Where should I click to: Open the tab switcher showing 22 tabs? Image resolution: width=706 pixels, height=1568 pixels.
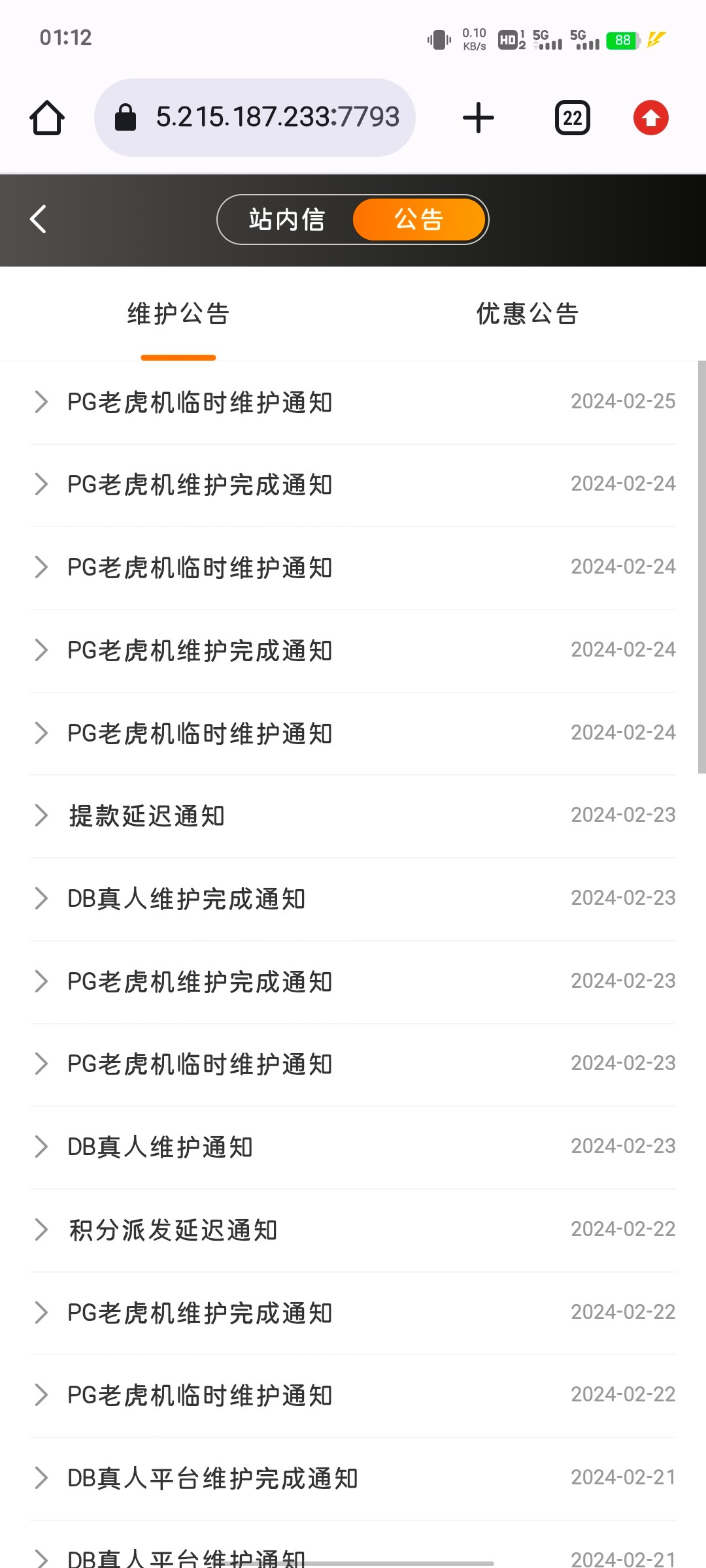pos(572,116)
